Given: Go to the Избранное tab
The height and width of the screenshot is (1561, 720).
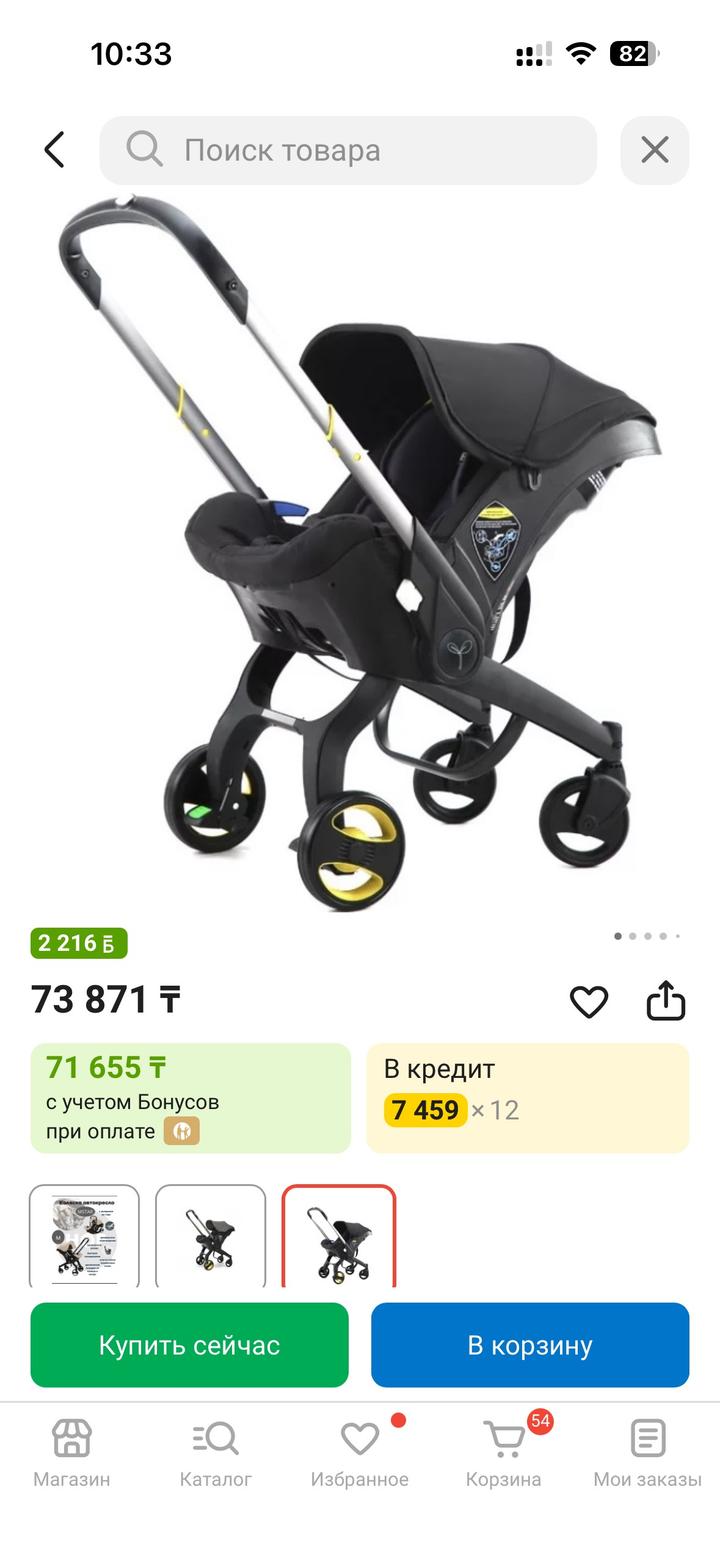Looking at the screenshot, I should 359,1453.
